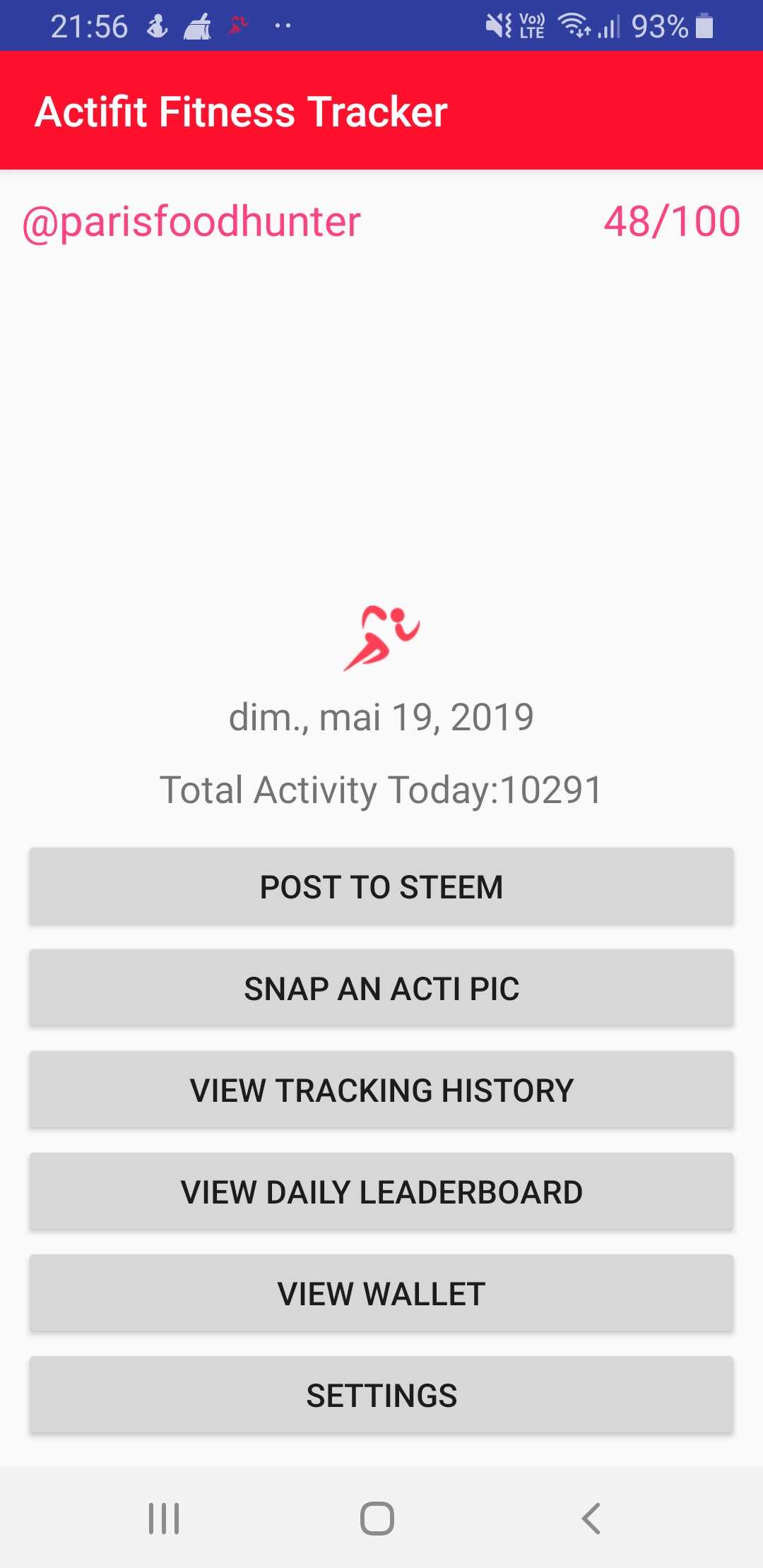Tap the Post to Steem button
Viewport: 763px width, 1568px height.
[x=381, y=886]
